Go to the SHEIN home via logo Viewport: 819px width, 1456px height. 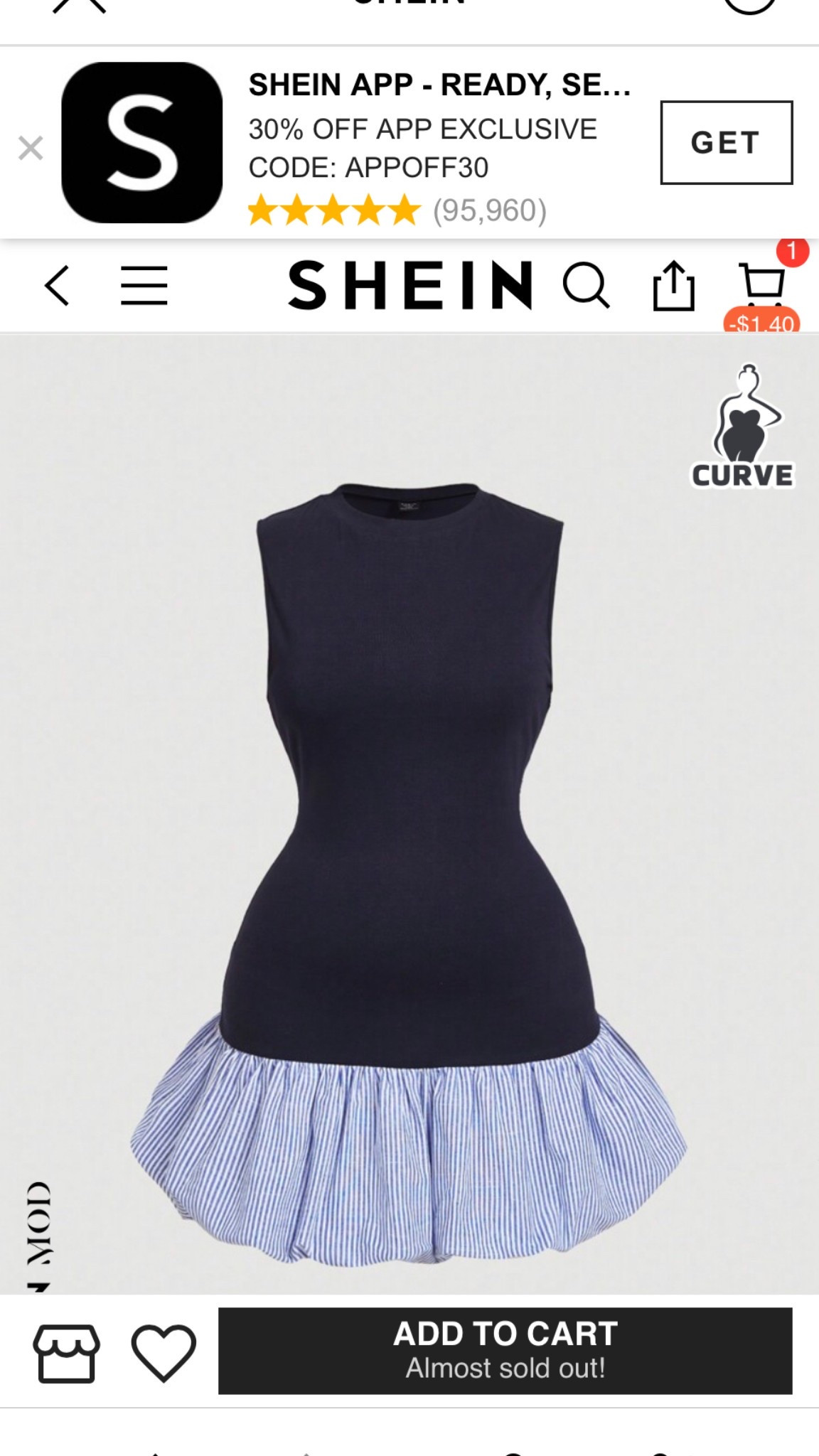409,285
